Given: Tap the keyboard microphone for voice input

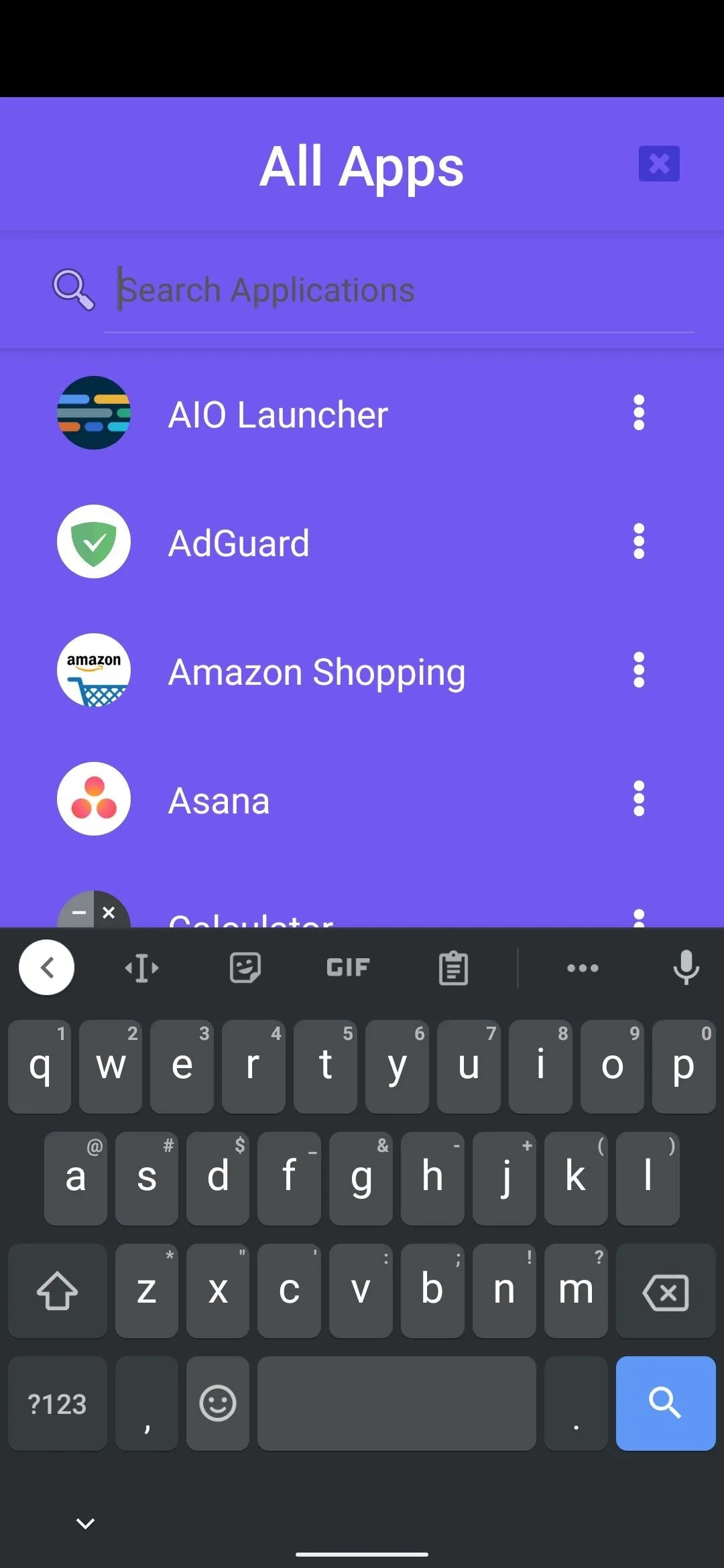Looking at the screenshot, I should click(x=686, y=968).
